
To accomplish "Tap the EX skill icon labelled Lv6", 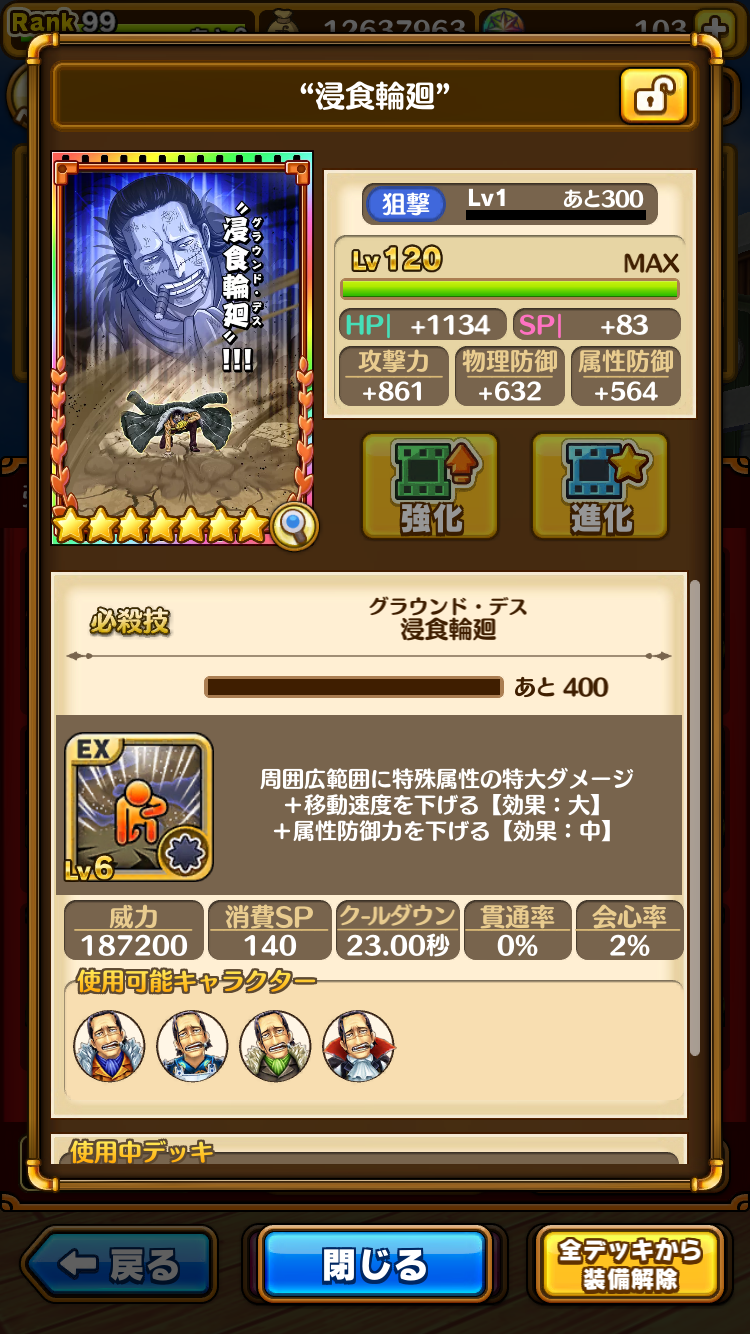I will [139, 807].
